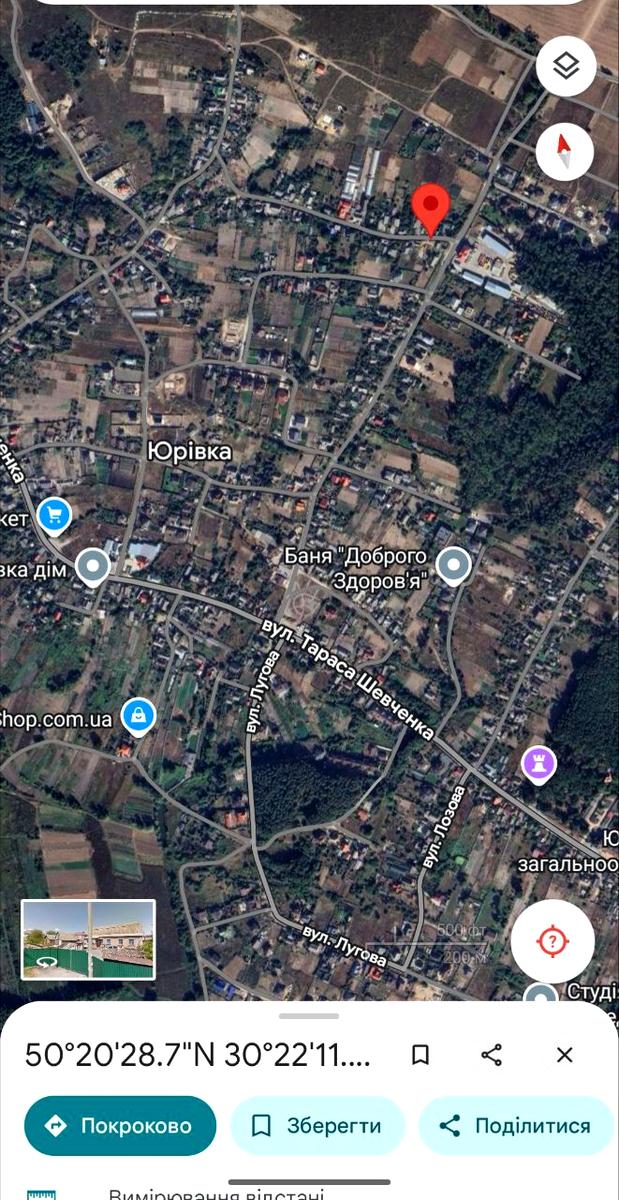The image size is (619, 1200).
Task: Tap the red dropped pin
Action: click(x=431, y=209)
